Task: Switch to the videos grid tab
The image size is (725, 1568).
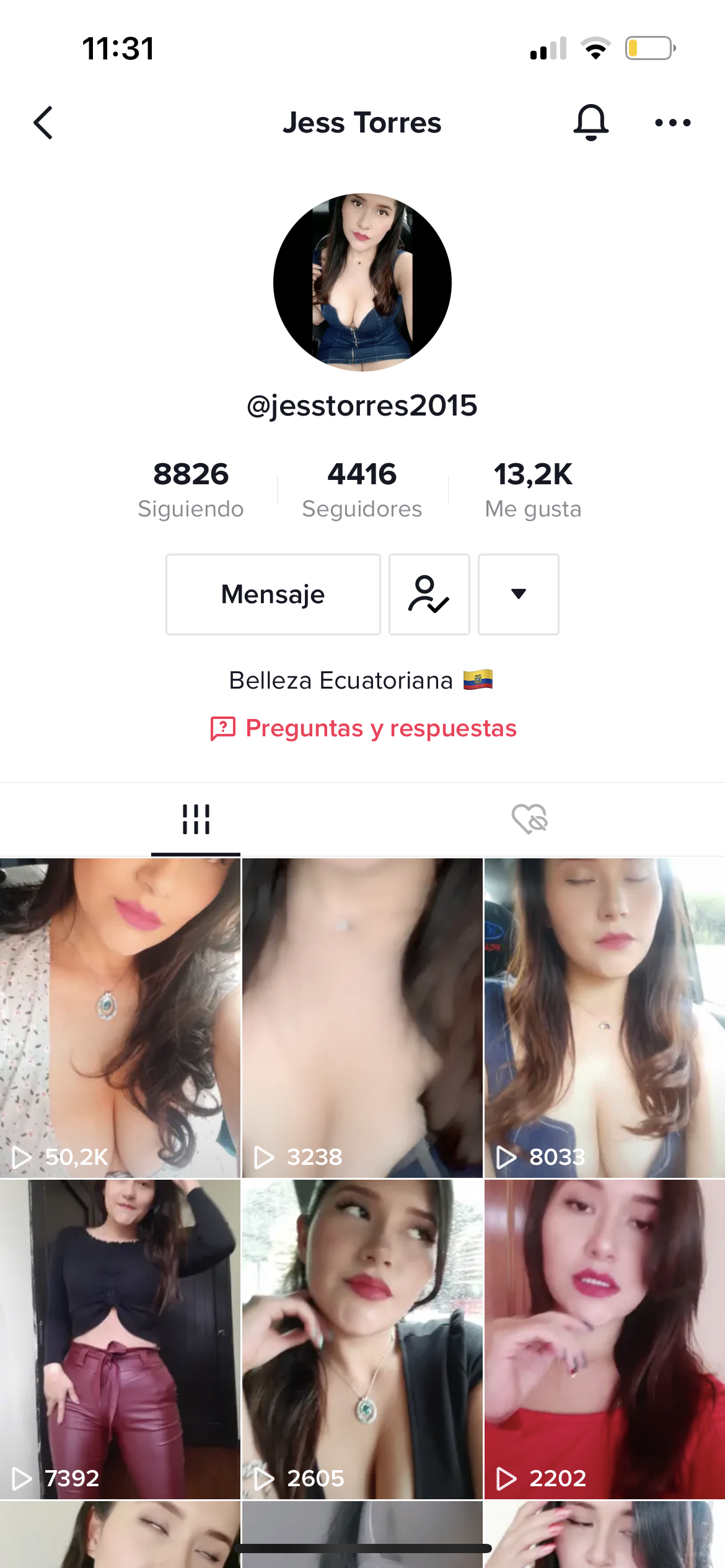Action: [x=196, y=819]
